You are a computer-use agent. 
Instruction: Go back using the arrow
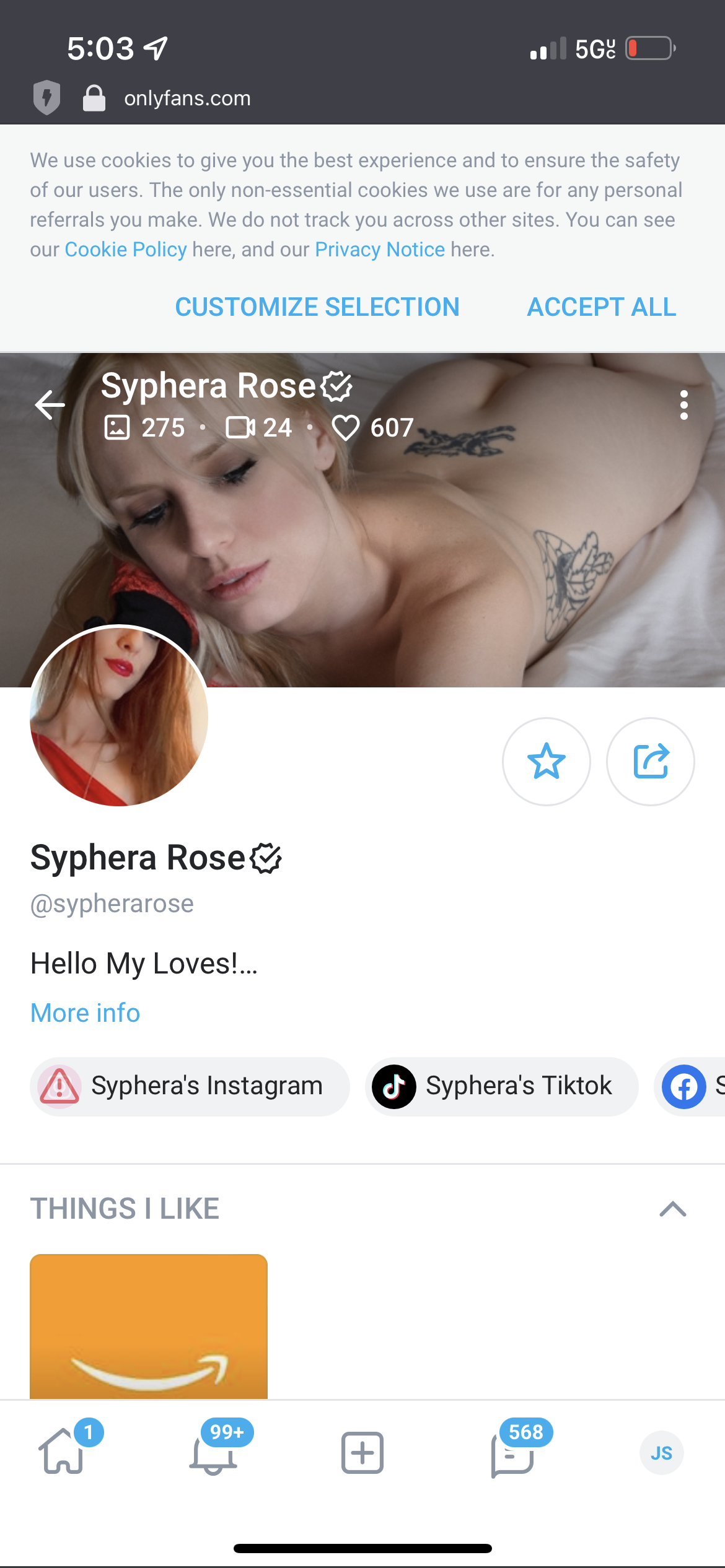click(50, 406)
